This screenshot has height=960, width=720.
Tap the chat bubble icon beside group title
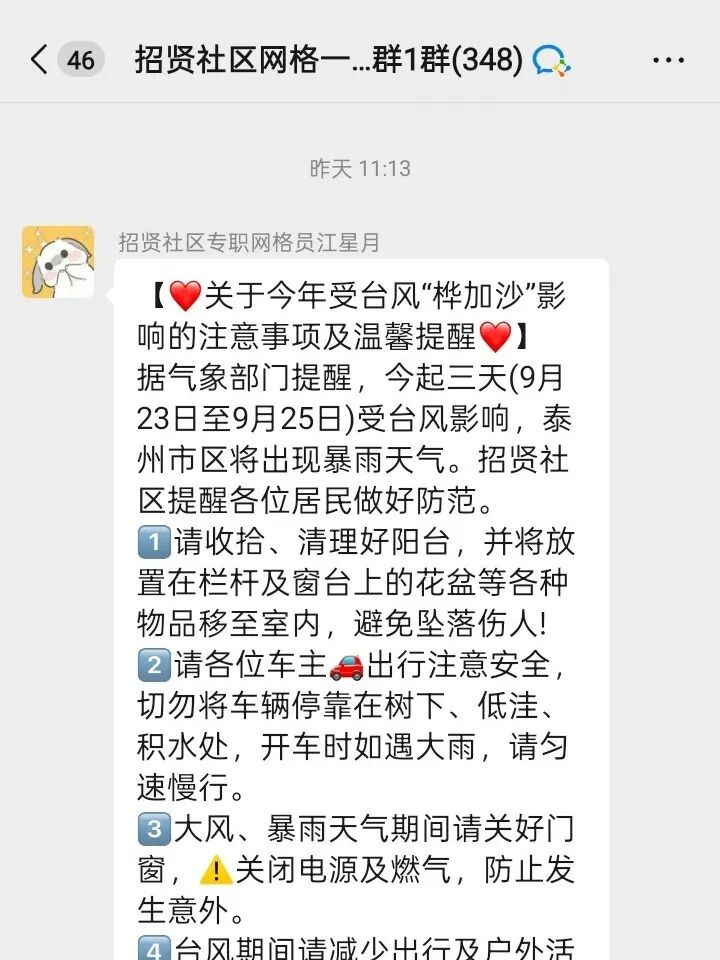551,61
